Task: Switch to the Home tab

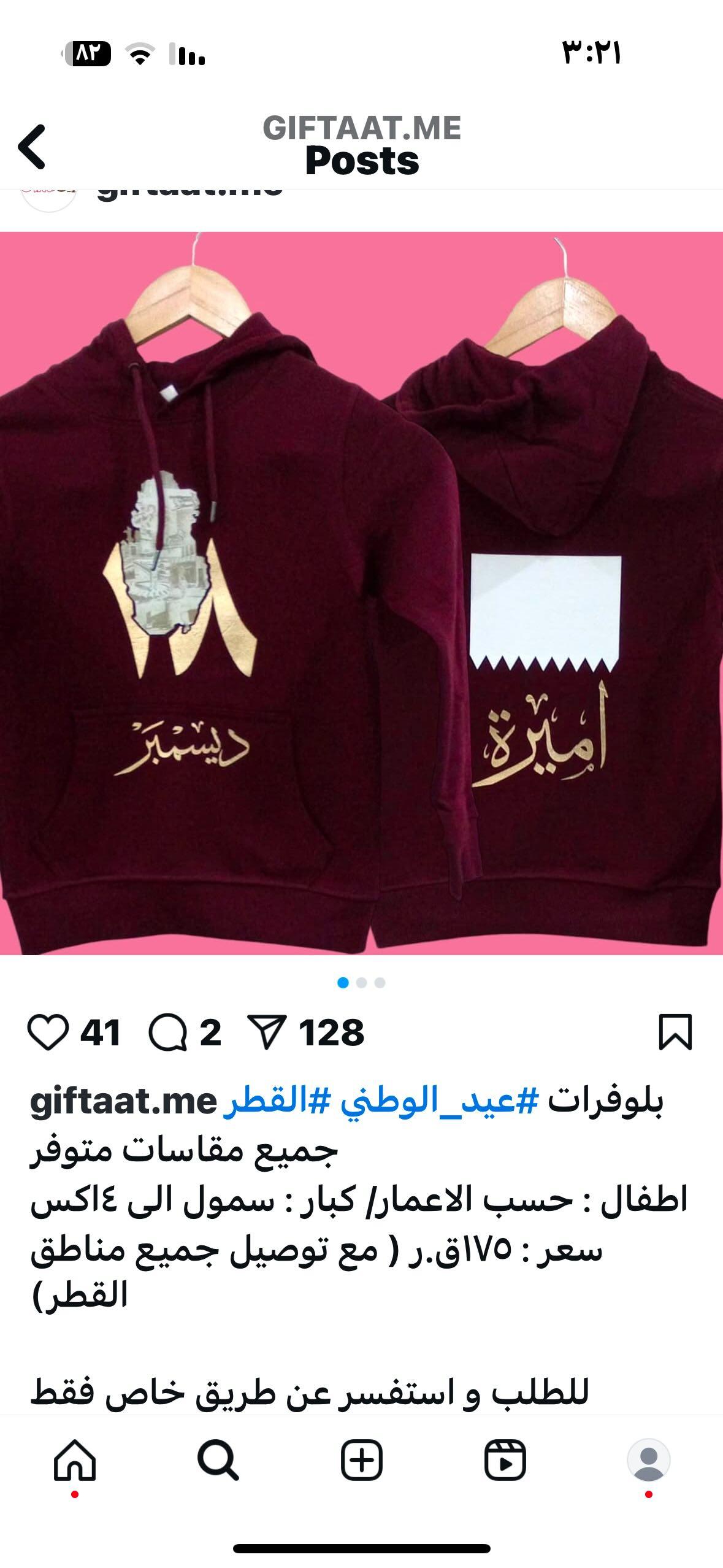Action: (75, 1461)
